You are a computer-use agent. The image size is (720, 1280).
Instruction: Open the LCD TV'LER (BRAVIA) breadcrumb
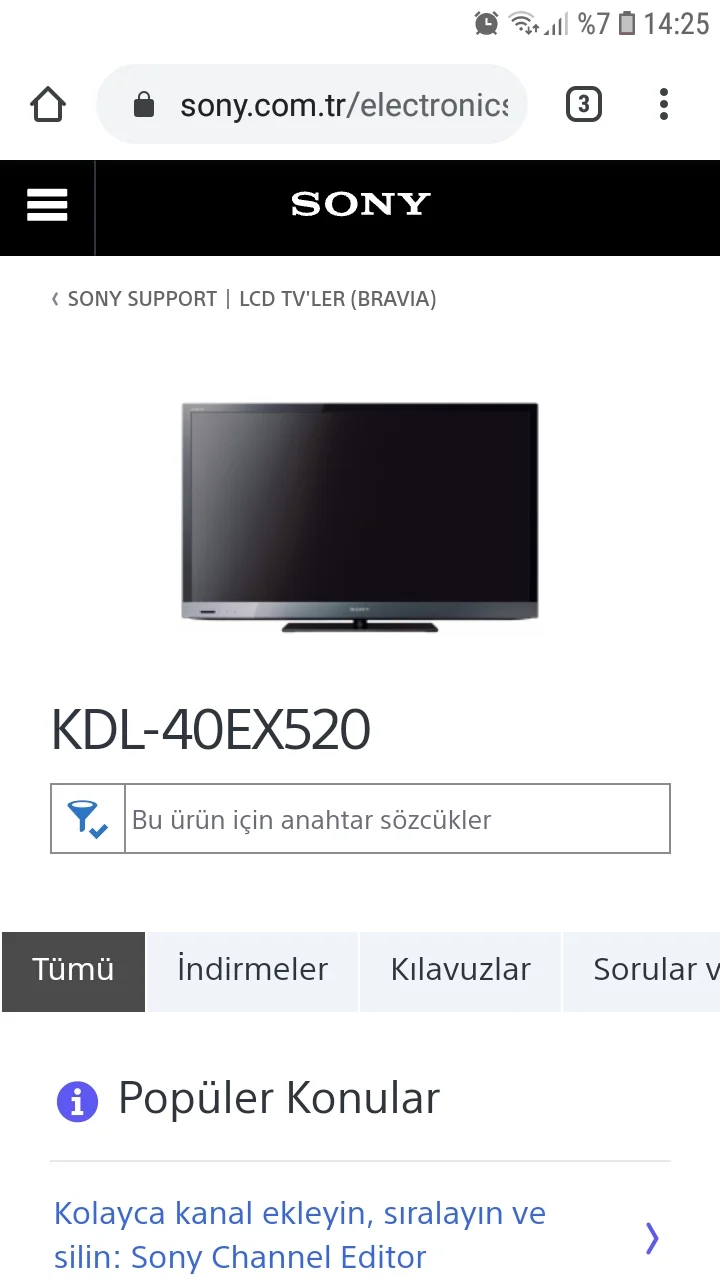(x=338, y=299)
